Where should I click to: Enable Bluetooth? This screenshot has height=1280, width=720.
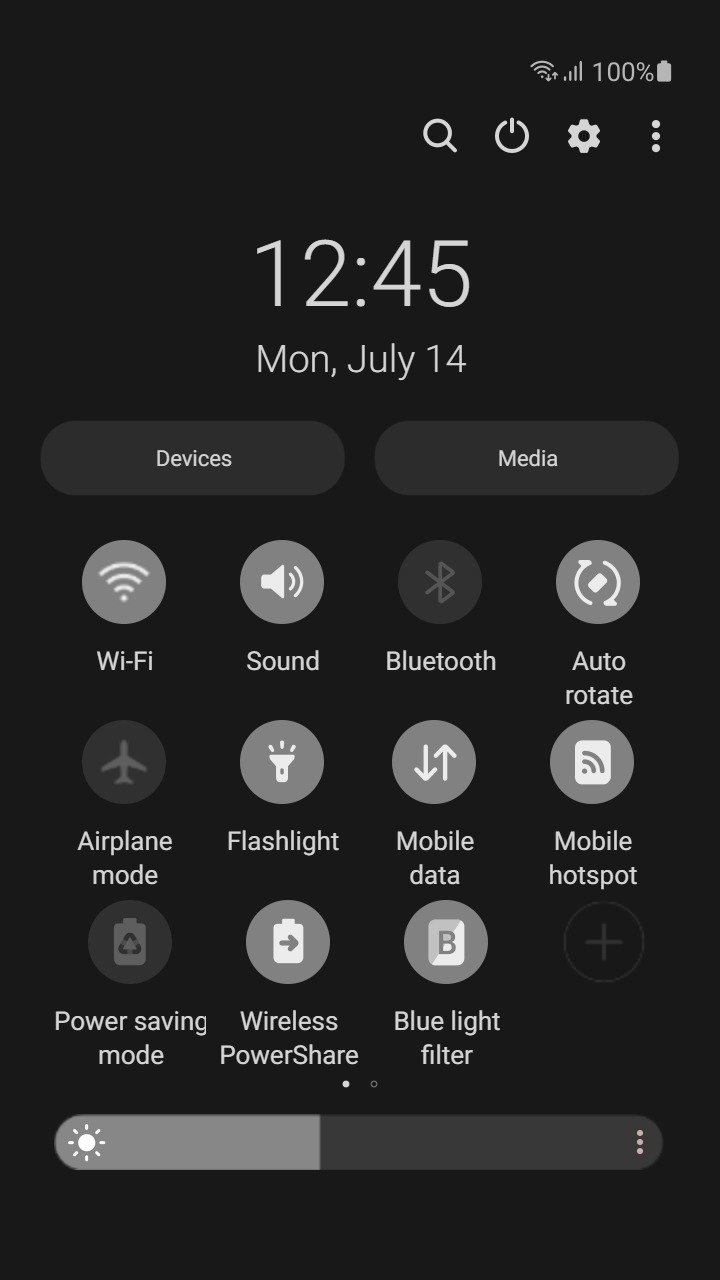click(440, 582)
